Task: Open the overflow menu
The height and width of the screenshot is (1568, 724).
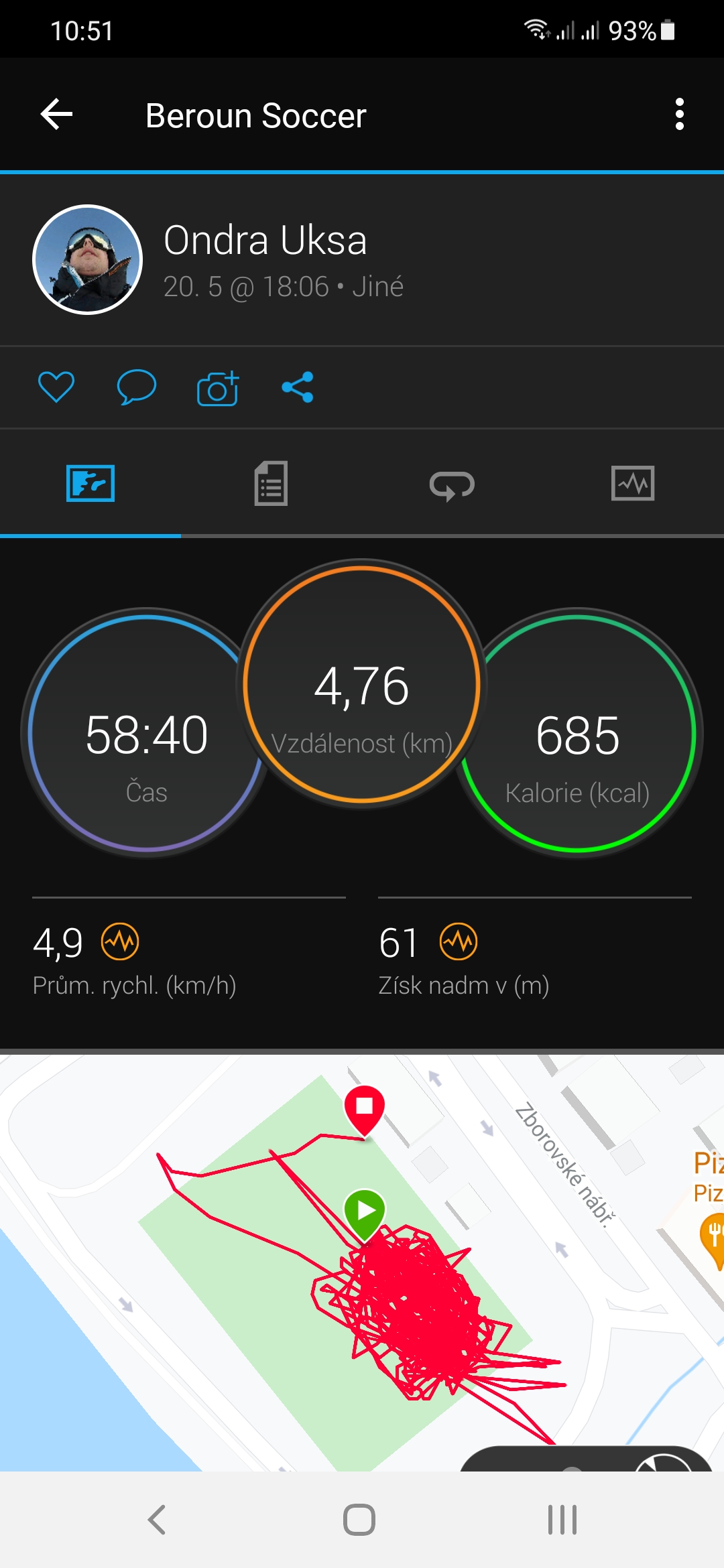Action: pos(679,115)
